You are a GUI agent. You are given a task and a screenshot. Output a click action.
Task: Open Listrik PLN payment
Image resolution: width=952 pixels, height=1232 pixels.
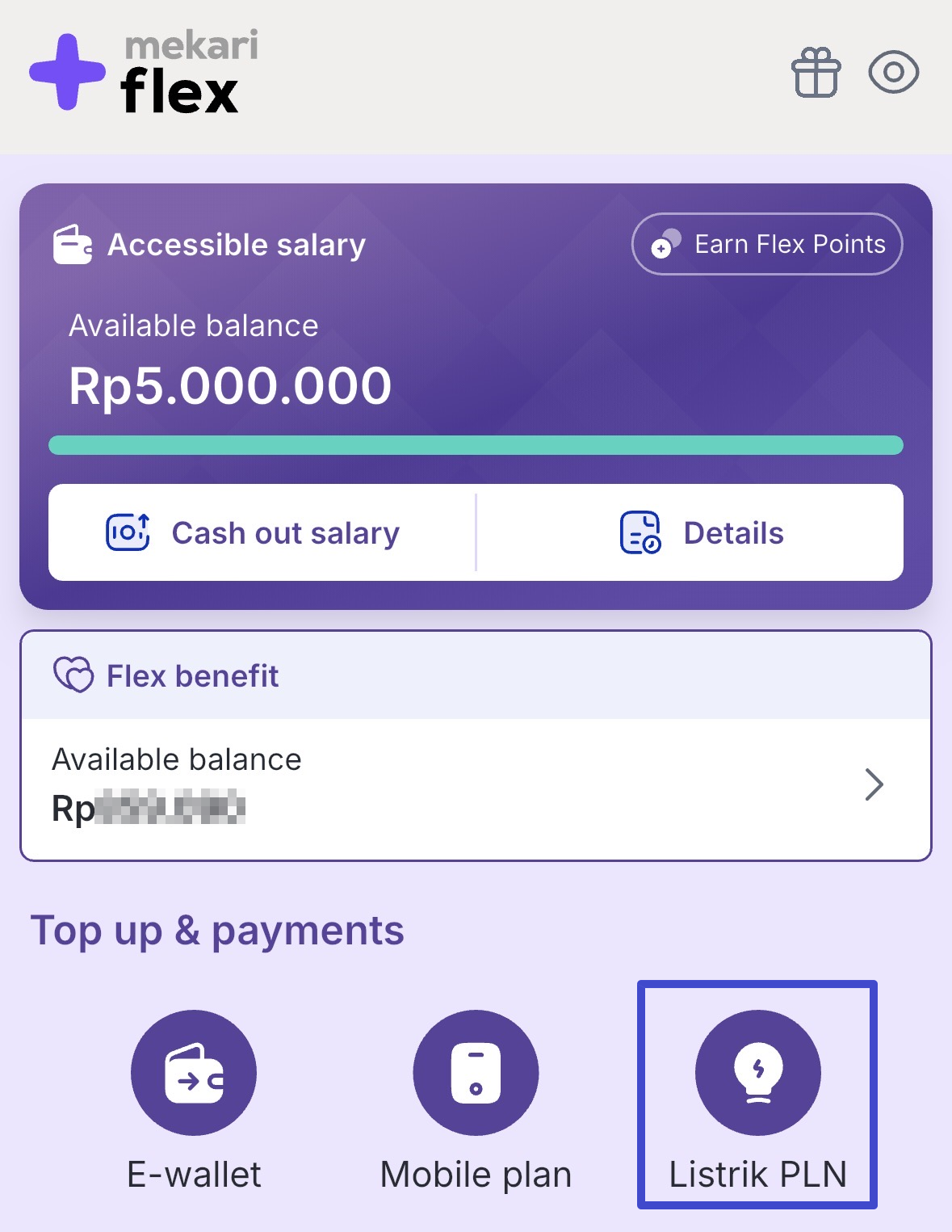(757, 1073)
